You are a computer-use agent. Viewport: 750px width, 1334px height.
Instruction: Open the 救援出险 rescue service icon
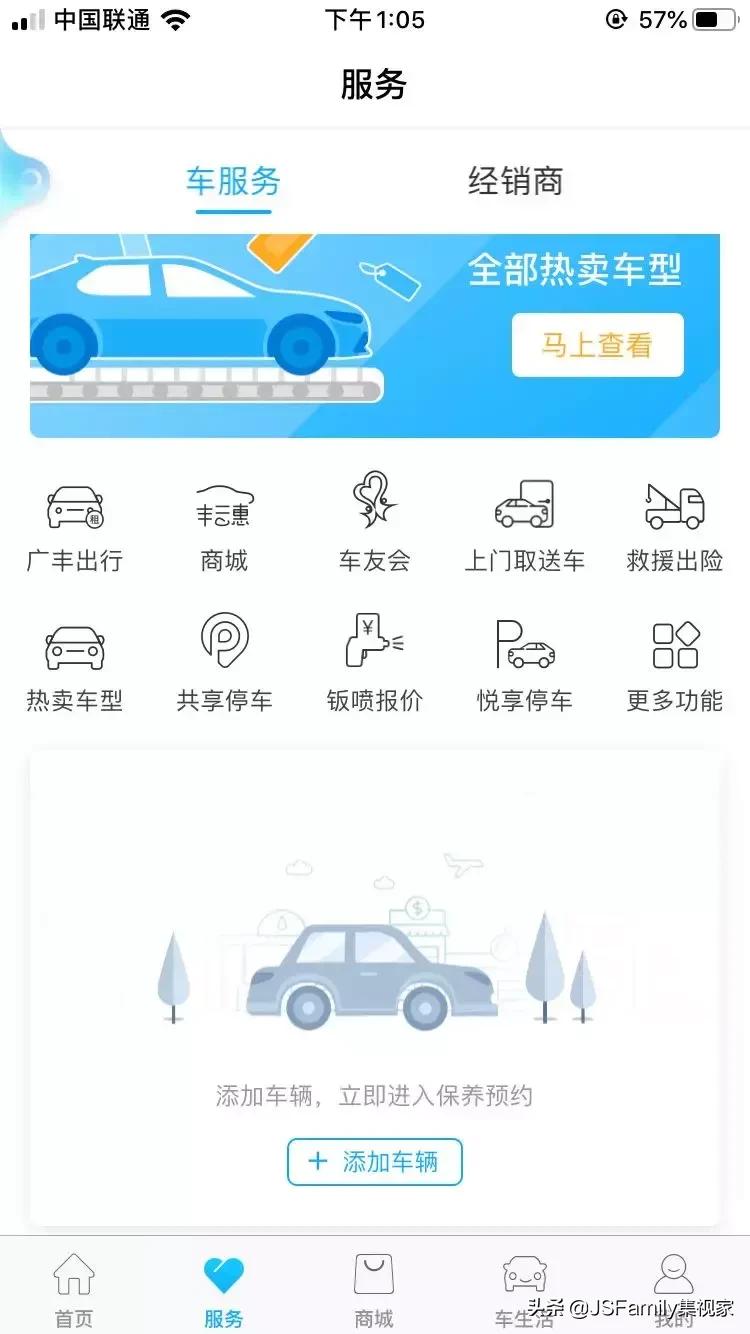(675, 525)
